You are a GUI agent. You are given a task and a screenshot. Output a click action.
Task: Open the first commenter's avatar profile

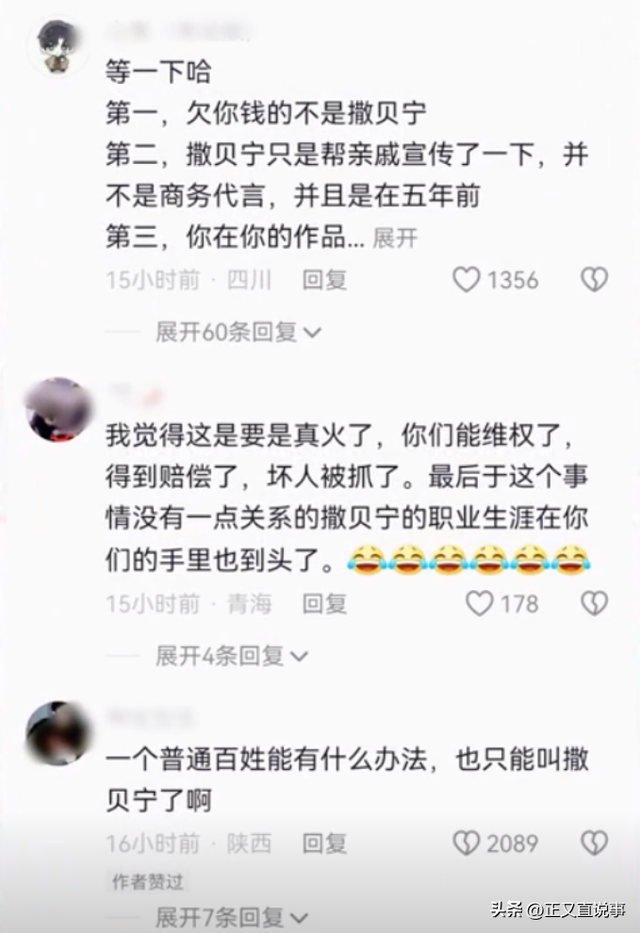coord(56,46)
